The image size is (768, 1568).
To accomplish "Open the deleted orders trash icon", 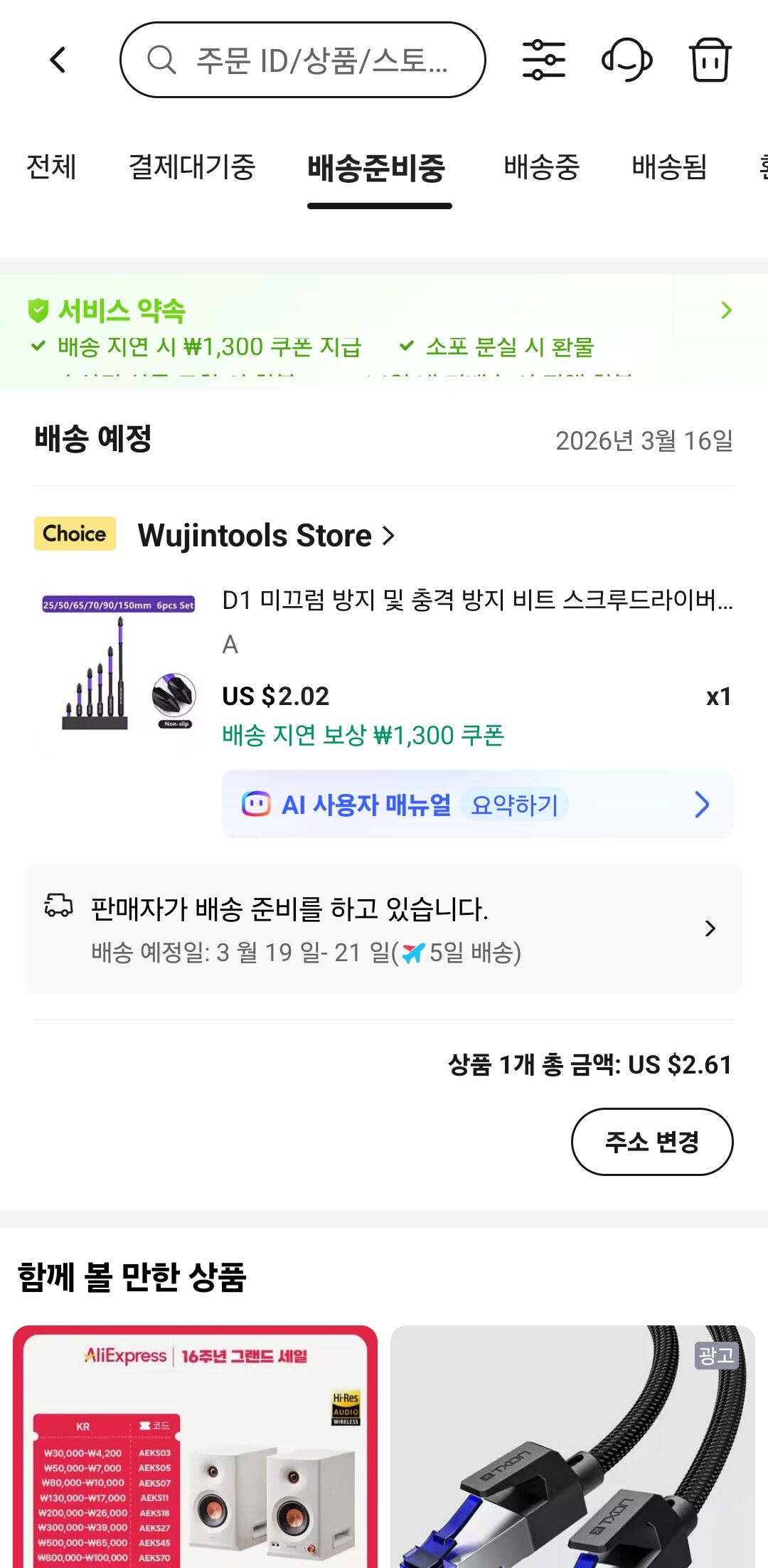I will 710,60.
